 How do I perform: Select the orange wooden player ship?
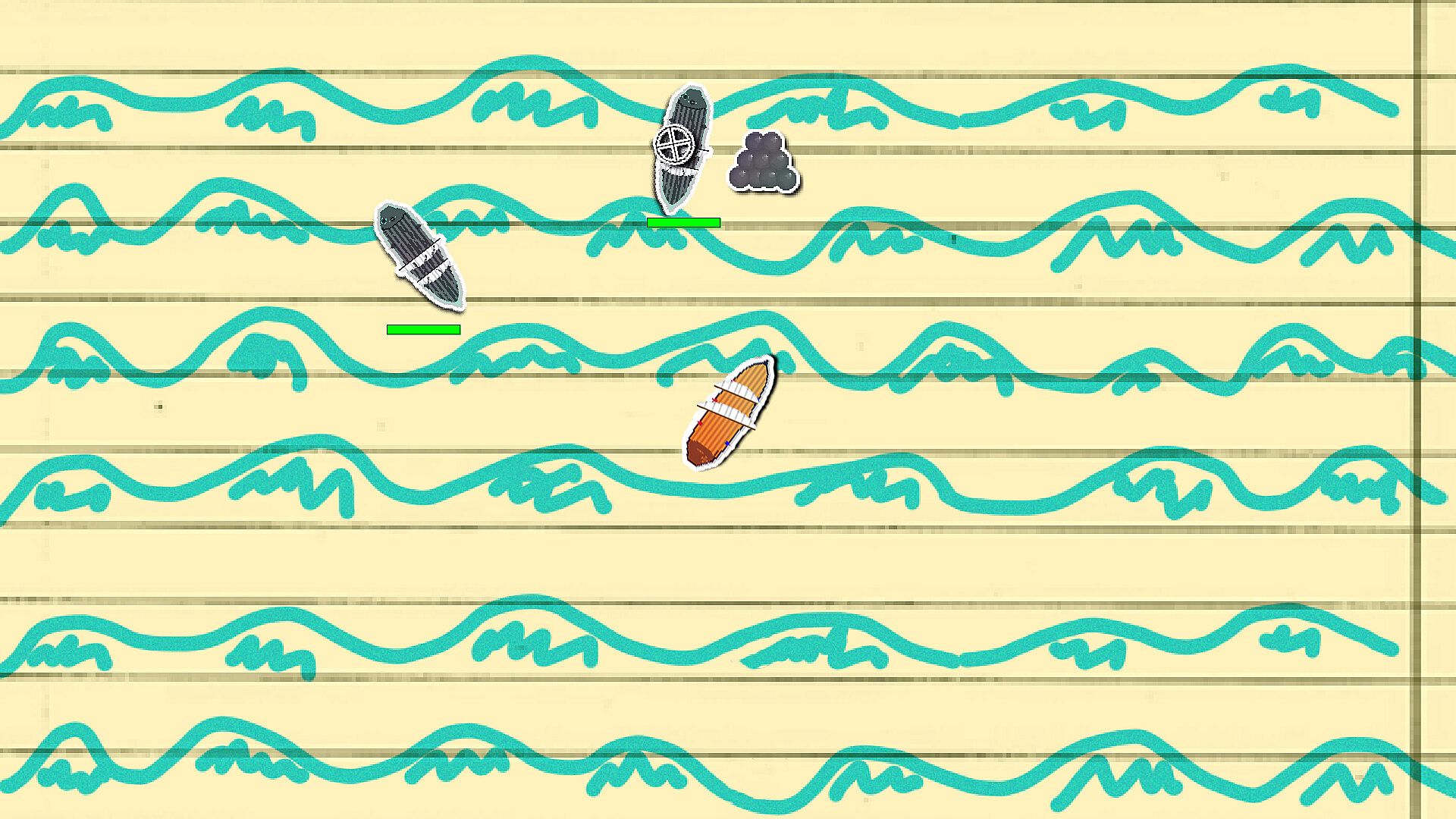tap(730, 413)
